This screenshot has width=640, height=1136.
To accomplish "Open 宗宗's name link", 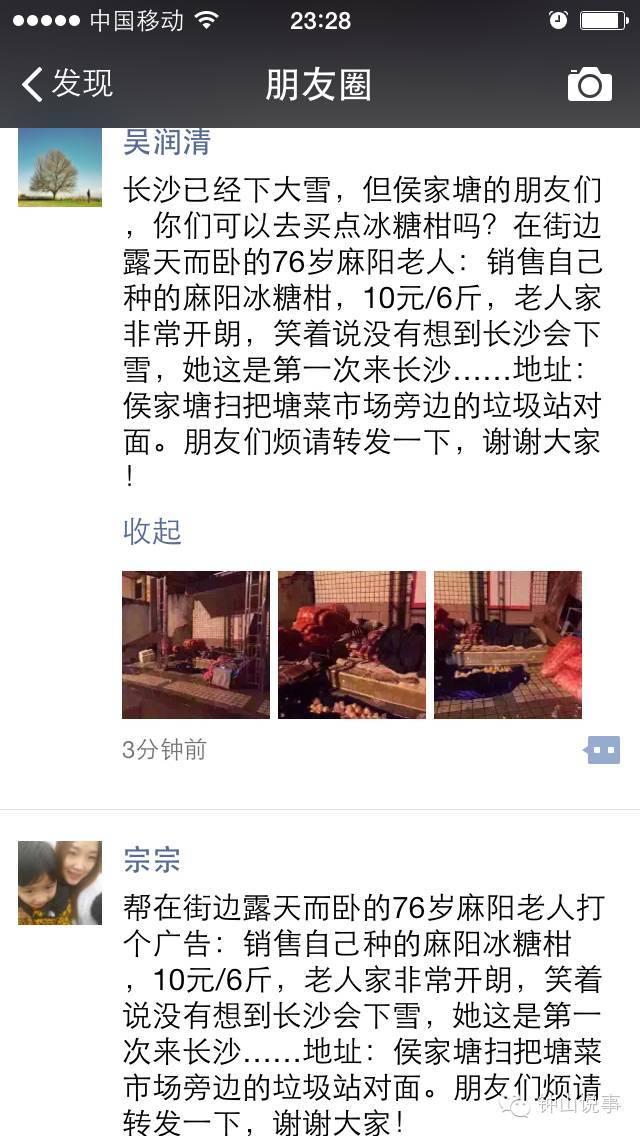I will (x=152, y=859).
